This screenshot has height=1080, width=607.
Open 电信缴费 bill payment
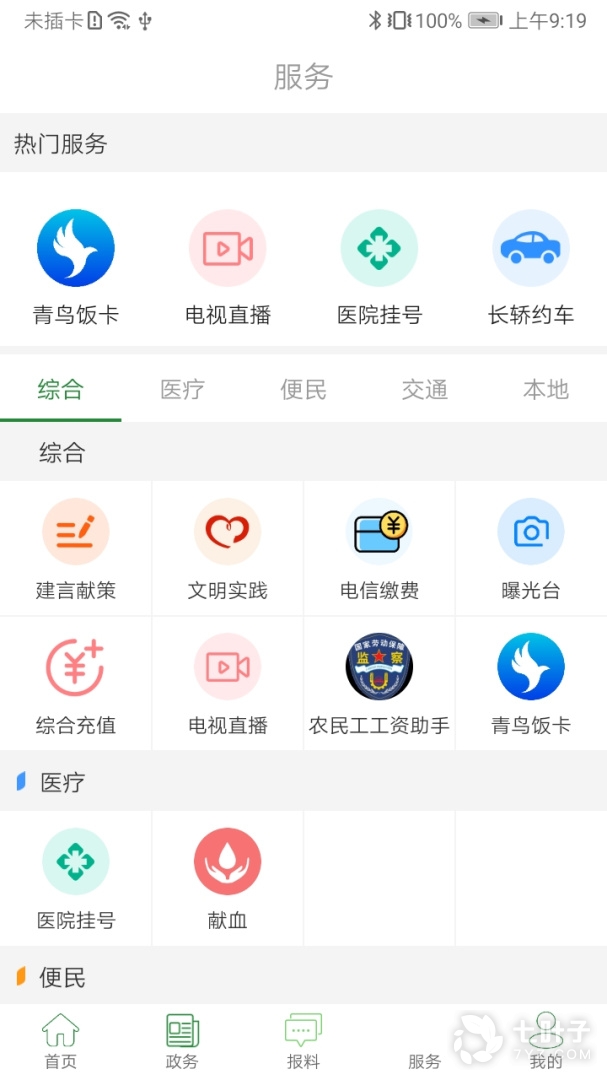pos(379,549)
